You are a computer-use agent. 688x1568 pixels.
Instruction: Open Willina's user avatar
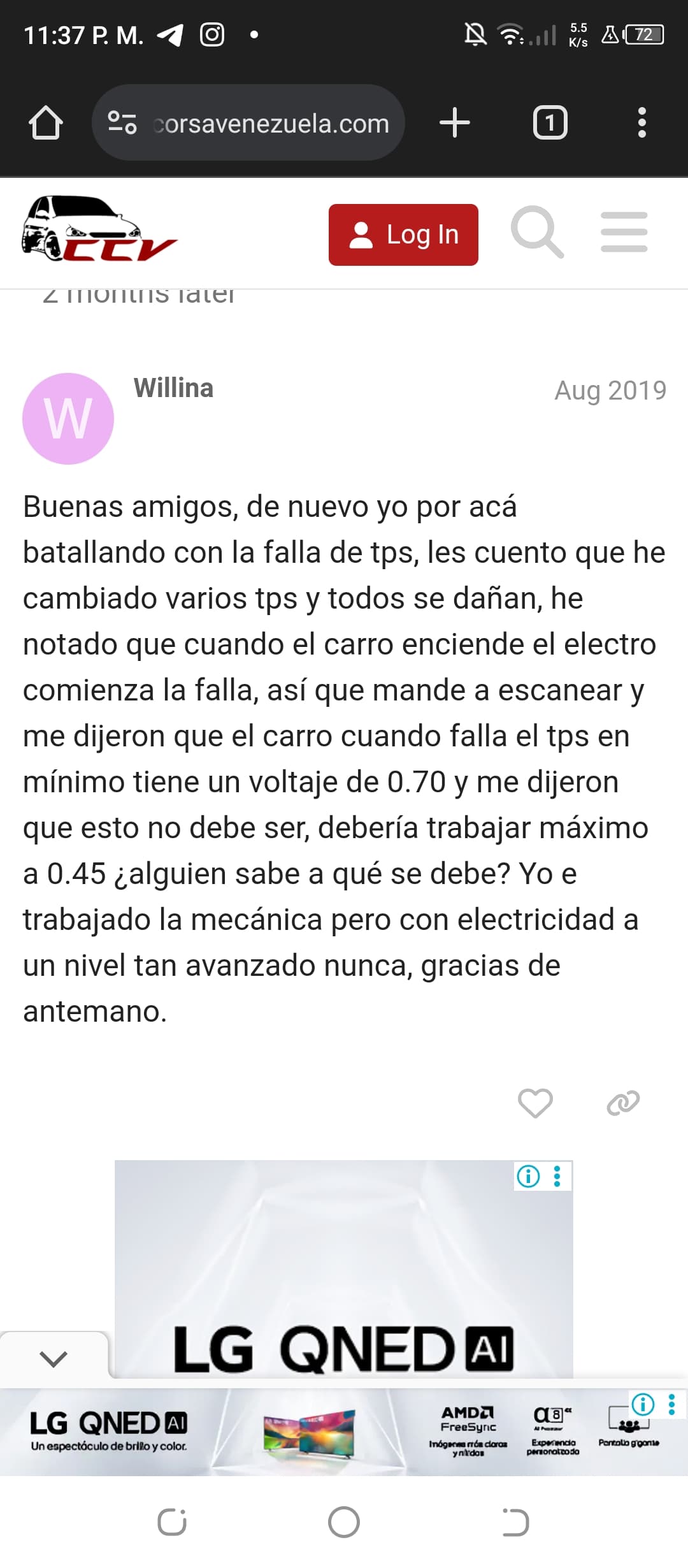click(x=68, y=419)
